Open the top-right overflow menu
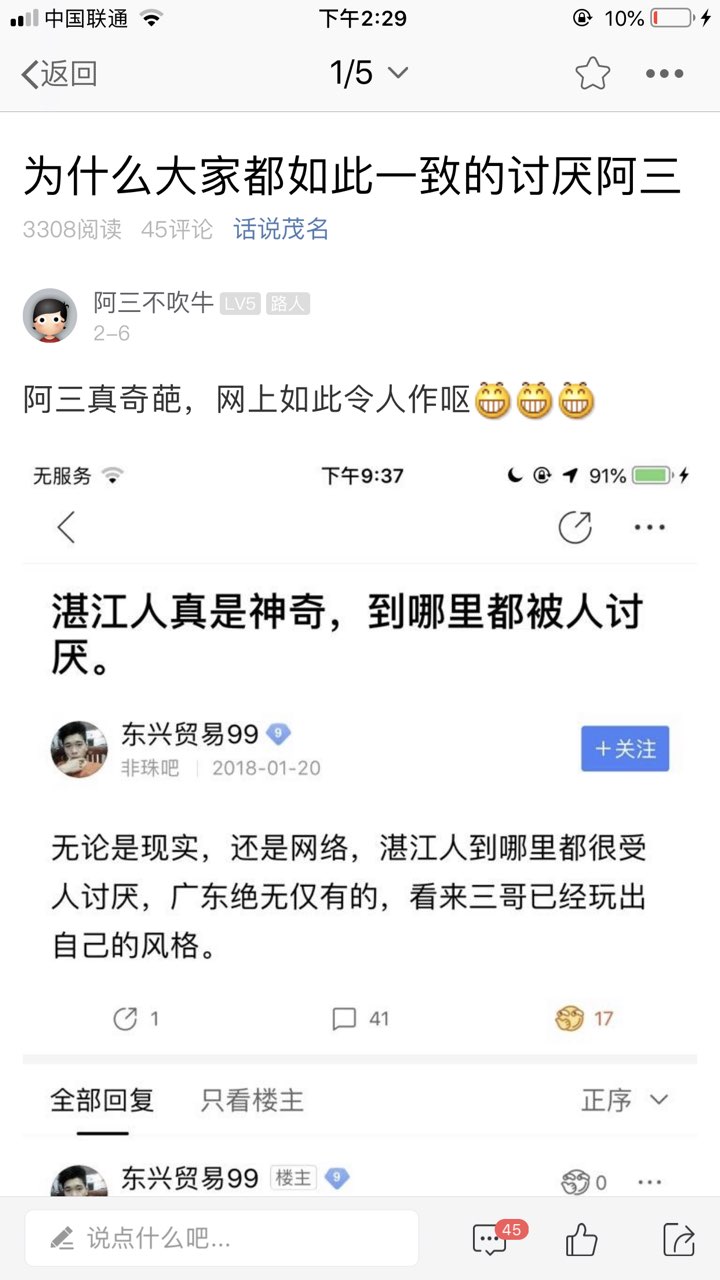720x1280 pixels. pos(664,73)
